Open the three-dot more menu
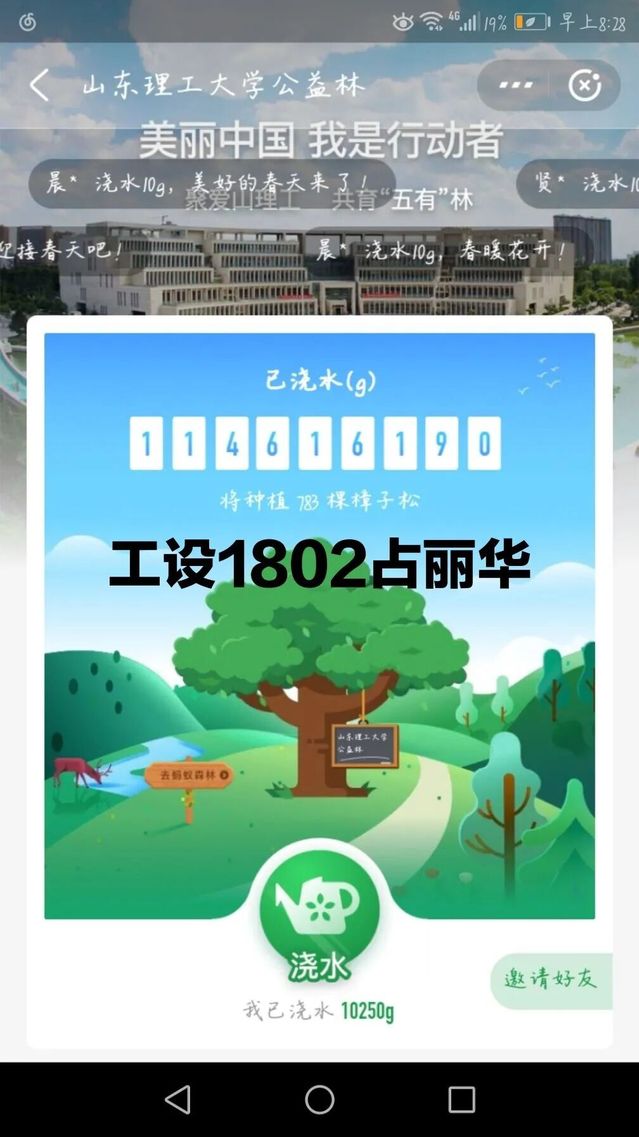This screenshot has height=1137, width=639. tap(516, 86)
